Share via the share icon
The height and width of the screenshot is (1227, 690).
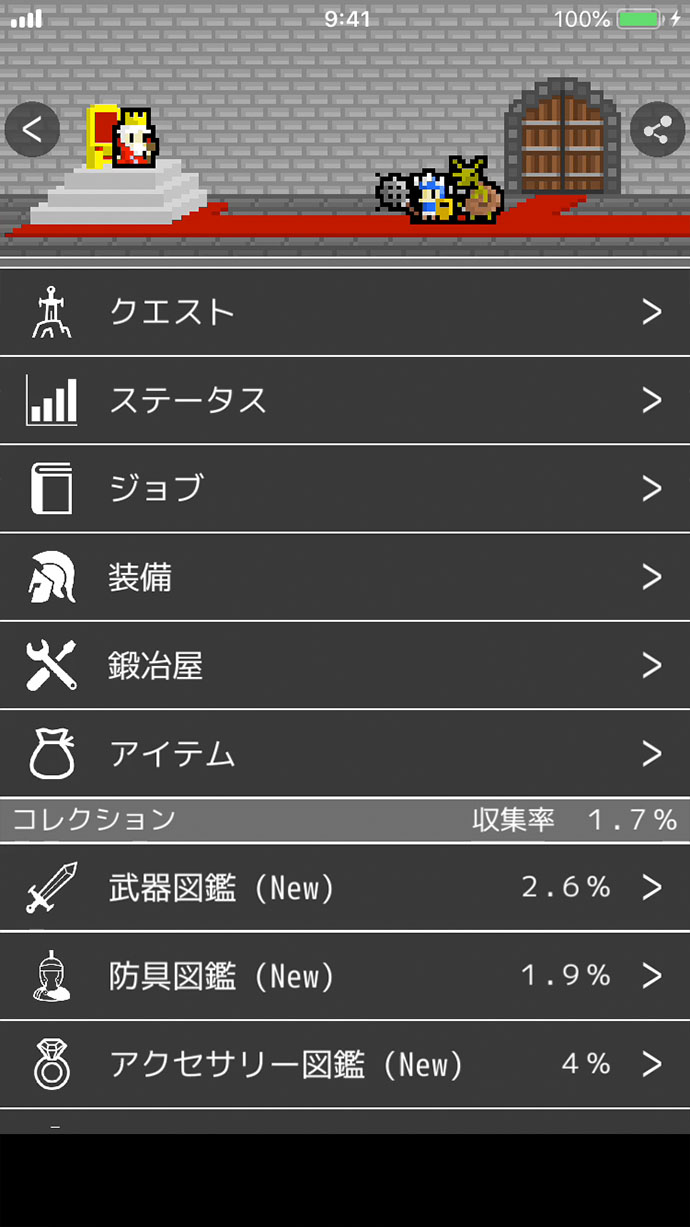658,130
